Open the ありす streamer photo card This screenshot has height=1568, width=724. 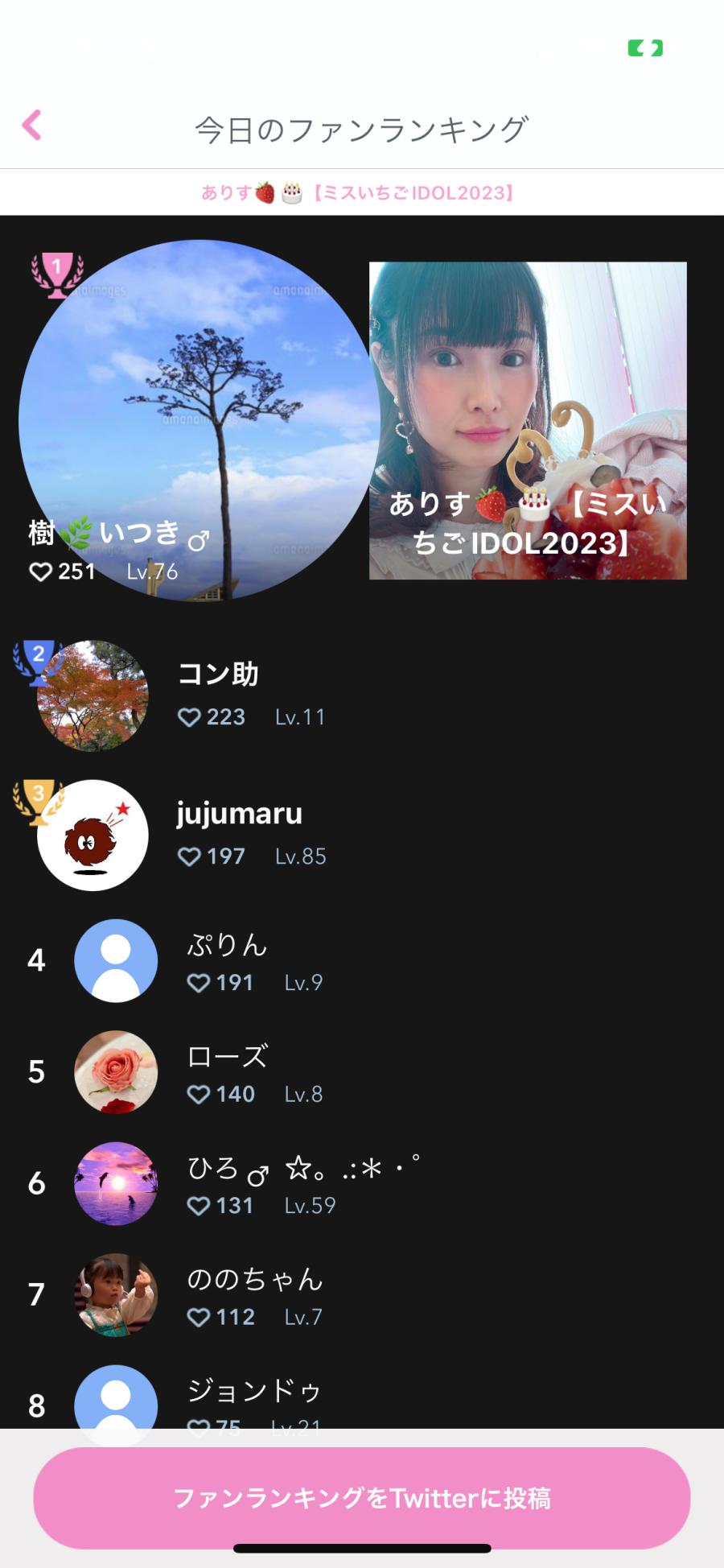[x=528, y=420]
